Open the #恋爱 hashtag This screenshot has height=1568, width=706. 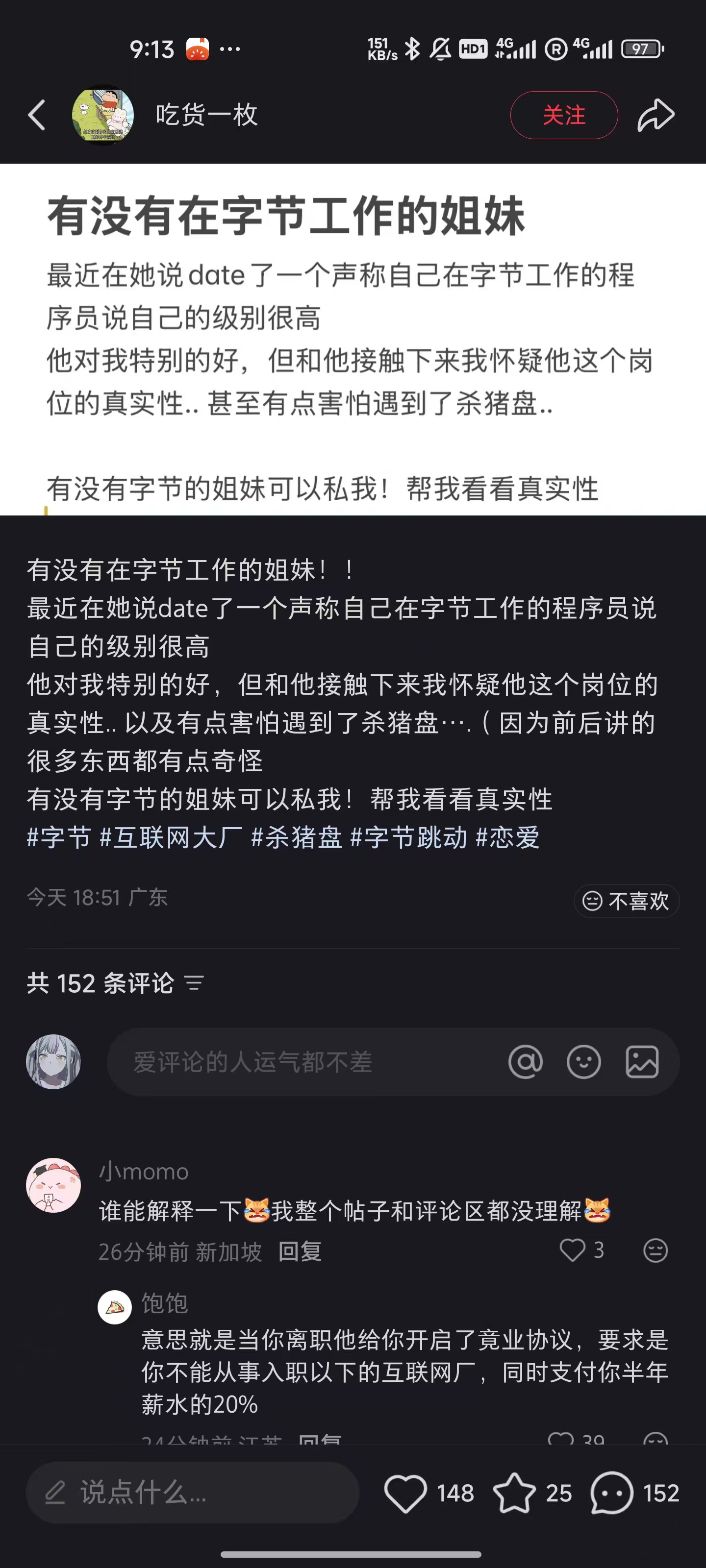[x=507, y=837]
